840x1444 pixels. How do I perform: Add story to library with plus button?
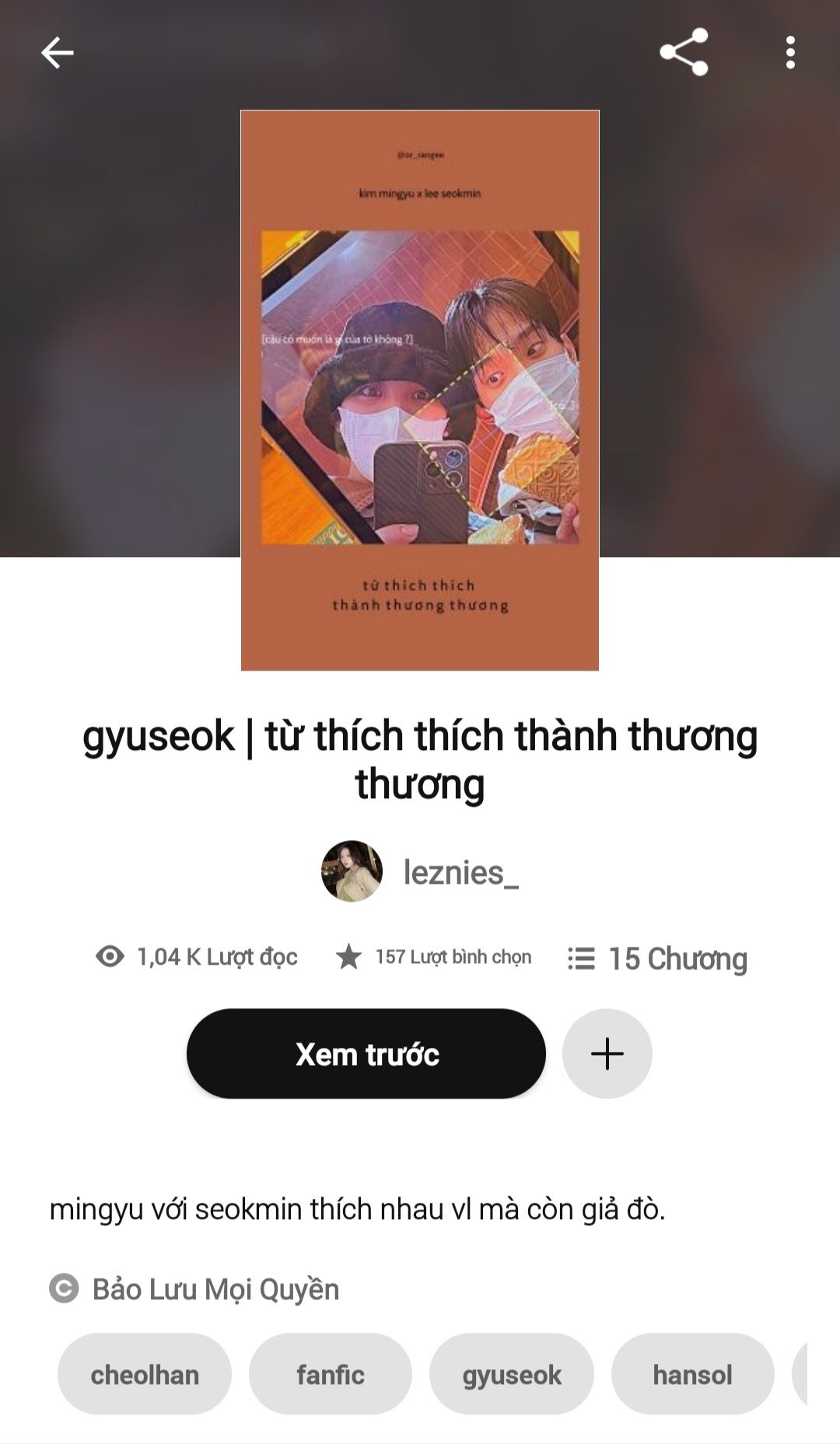tap(607, 1053)
